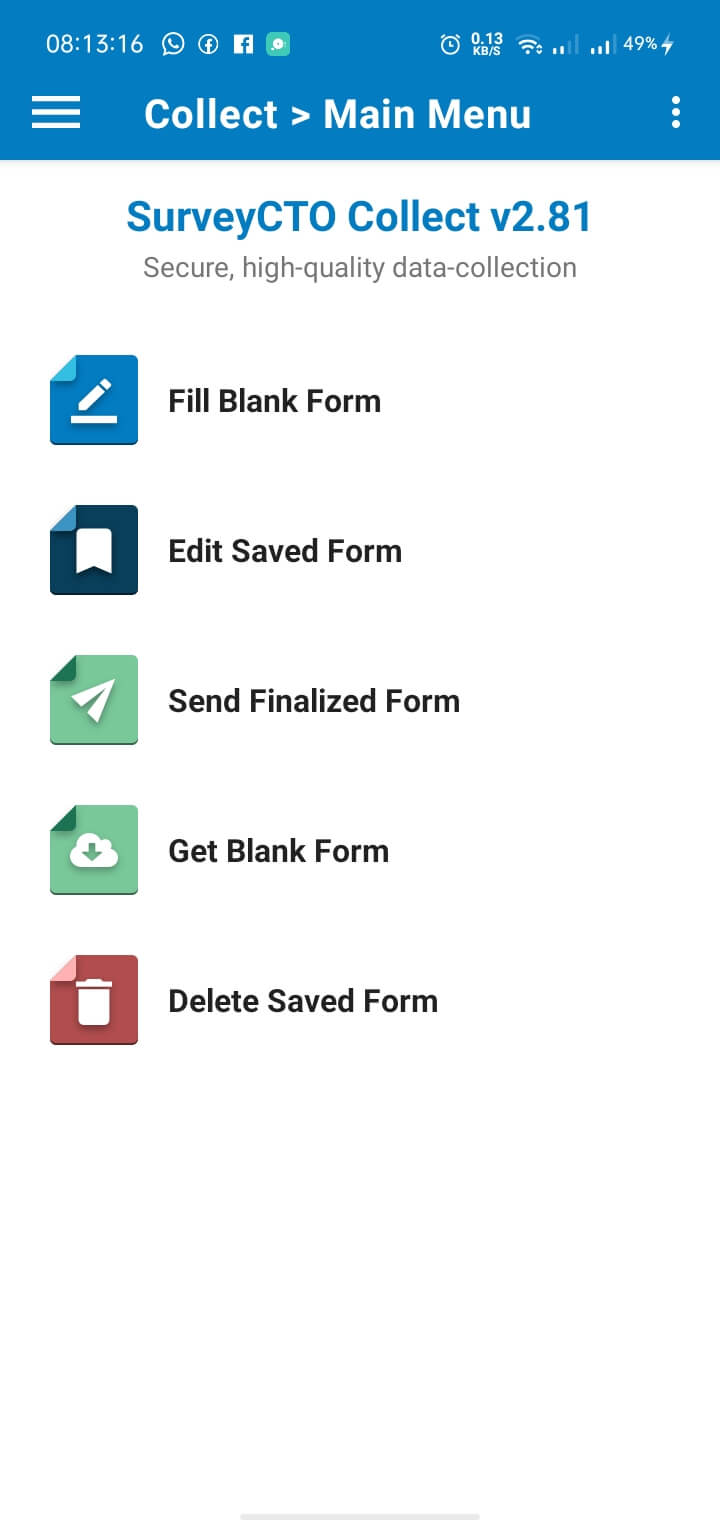Open Edit Saved Form

click(284, 551)
